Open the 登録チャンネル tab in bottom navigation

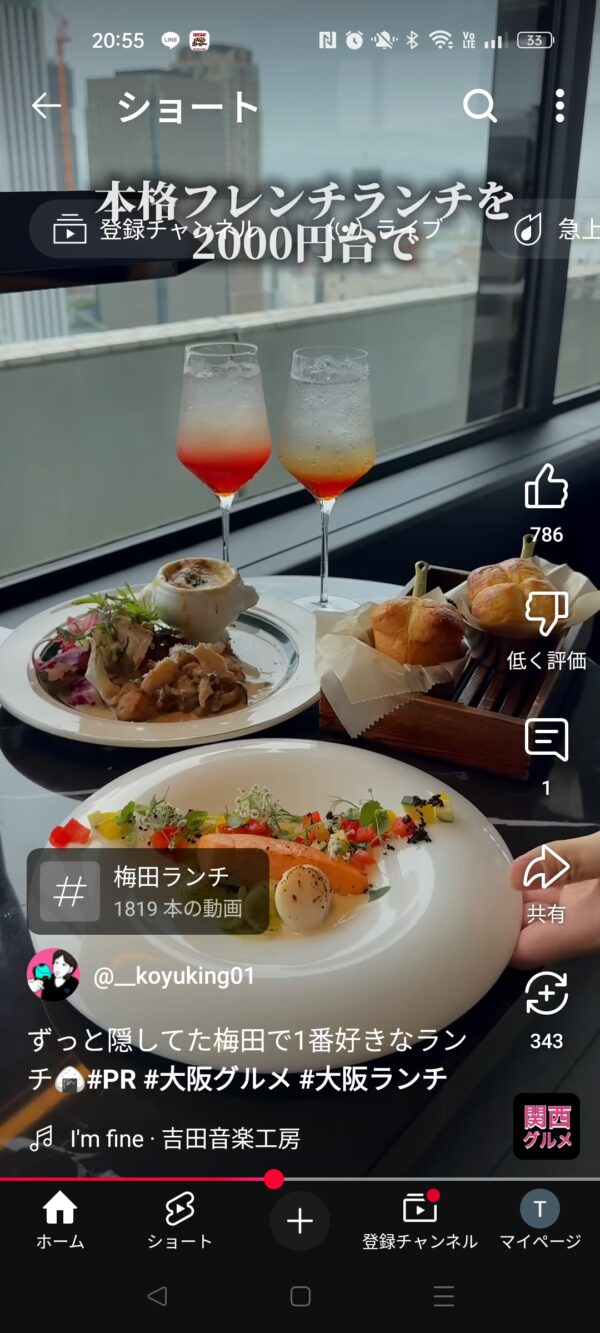tap(420, 1221)
